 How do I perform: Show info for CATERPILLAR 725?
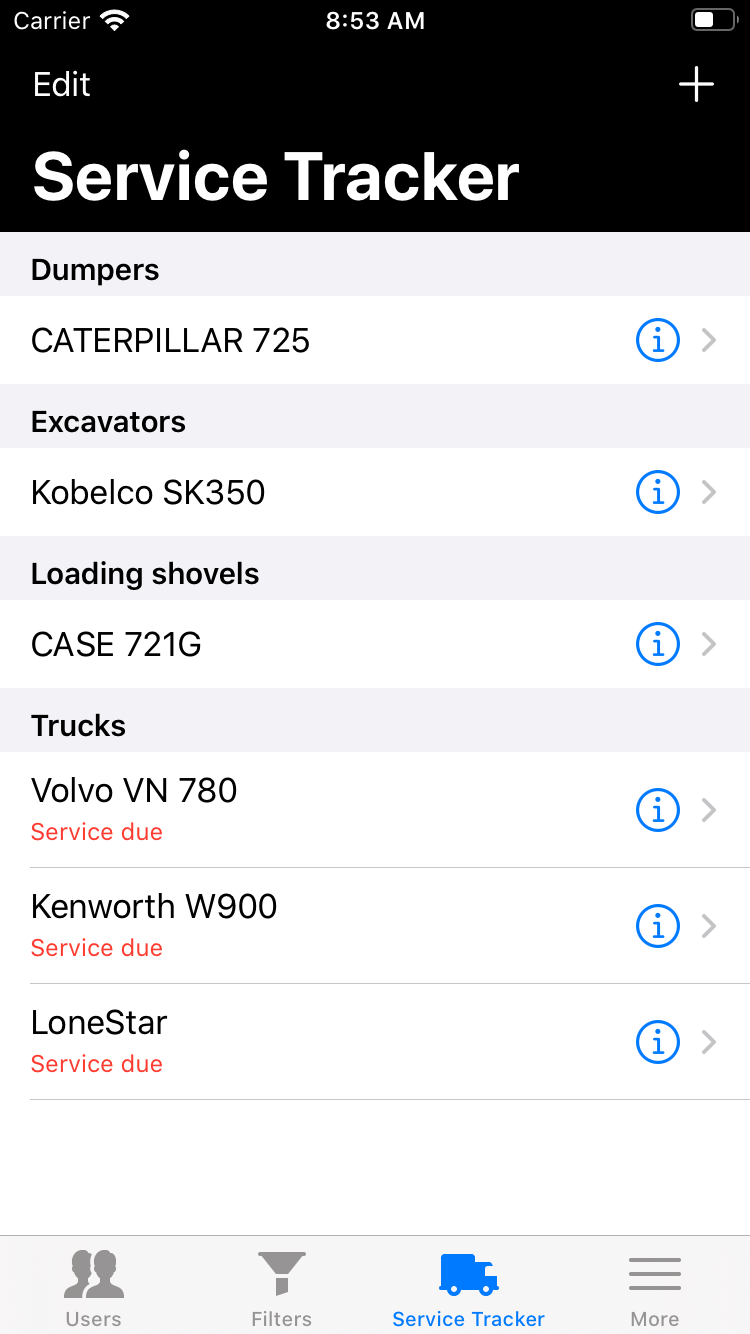point(658,341)
